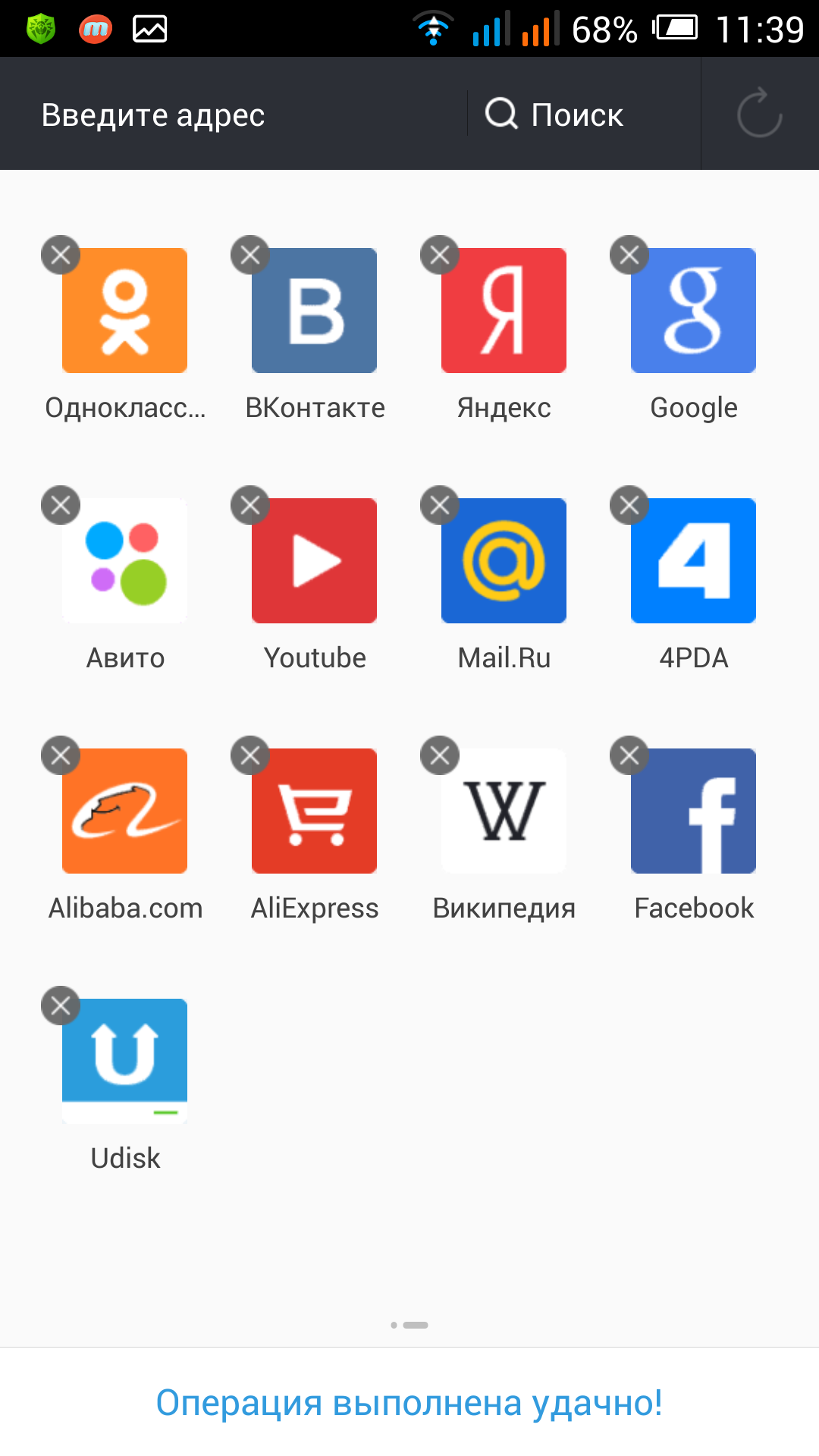Open the ВКонтакте shortcut
Image resolution: width=819 pixels, height=1456 pixels.
point(315,312)
